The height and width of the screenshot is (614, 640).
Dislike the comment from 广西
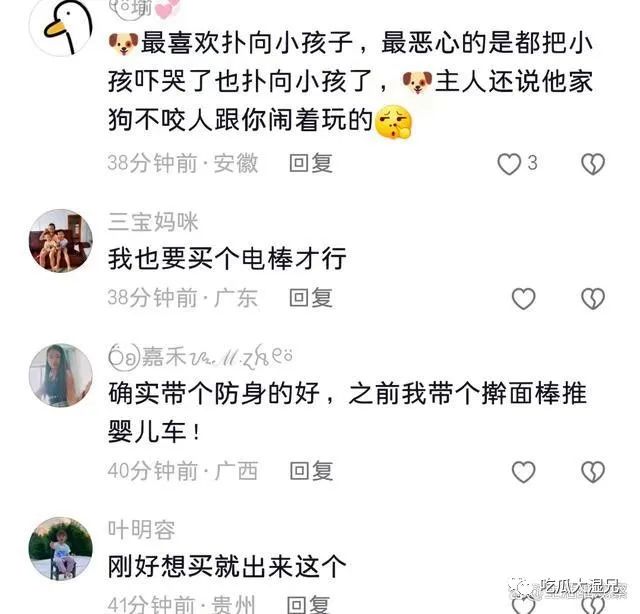tap(593, 471)
